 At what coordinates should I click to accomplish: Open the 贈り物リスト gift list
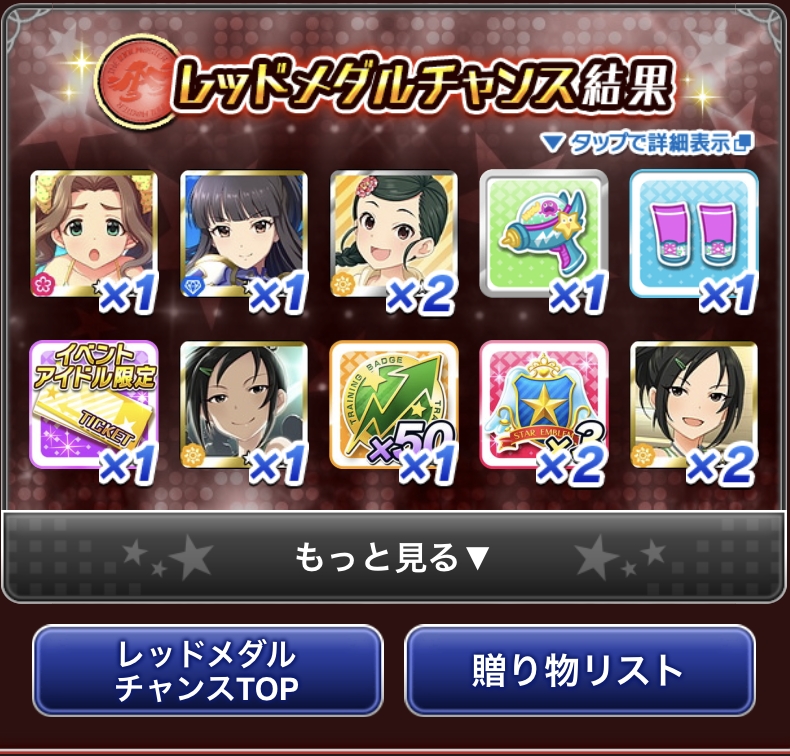coord(579,671)
